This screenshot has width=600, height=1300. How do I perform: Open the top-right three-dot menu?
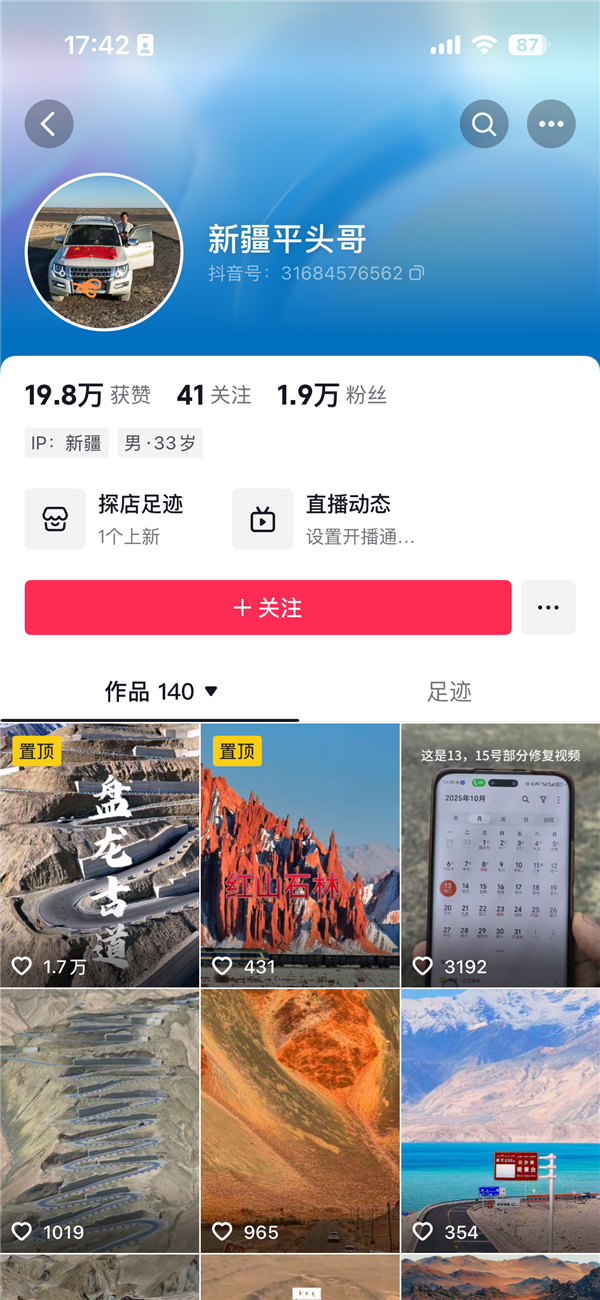(551, 124)
